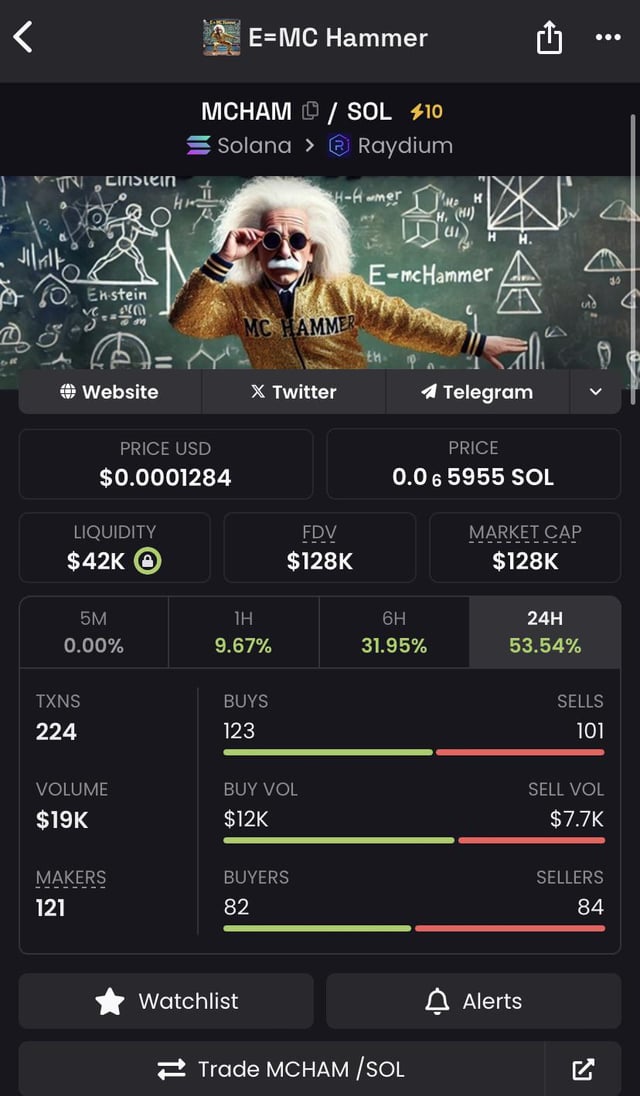Screen dimensions: 640x1096
Task: Add MCHAM to Watchlist
Action: pos(166,1001)
